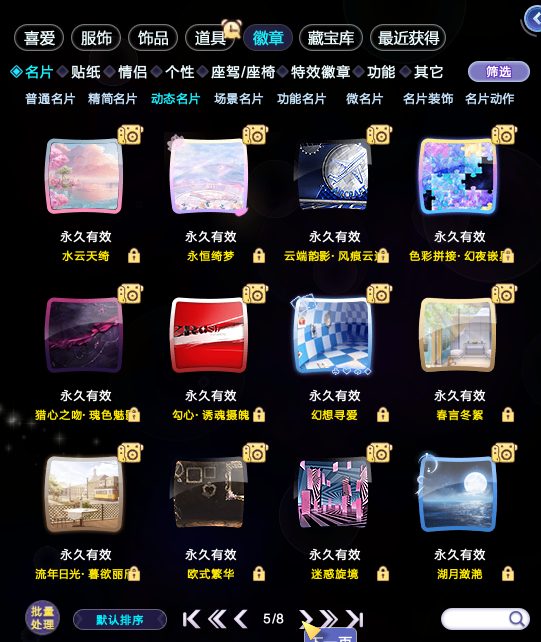Jump to the first page
Screen dimensions: 541x642
(x=191, y=619)
